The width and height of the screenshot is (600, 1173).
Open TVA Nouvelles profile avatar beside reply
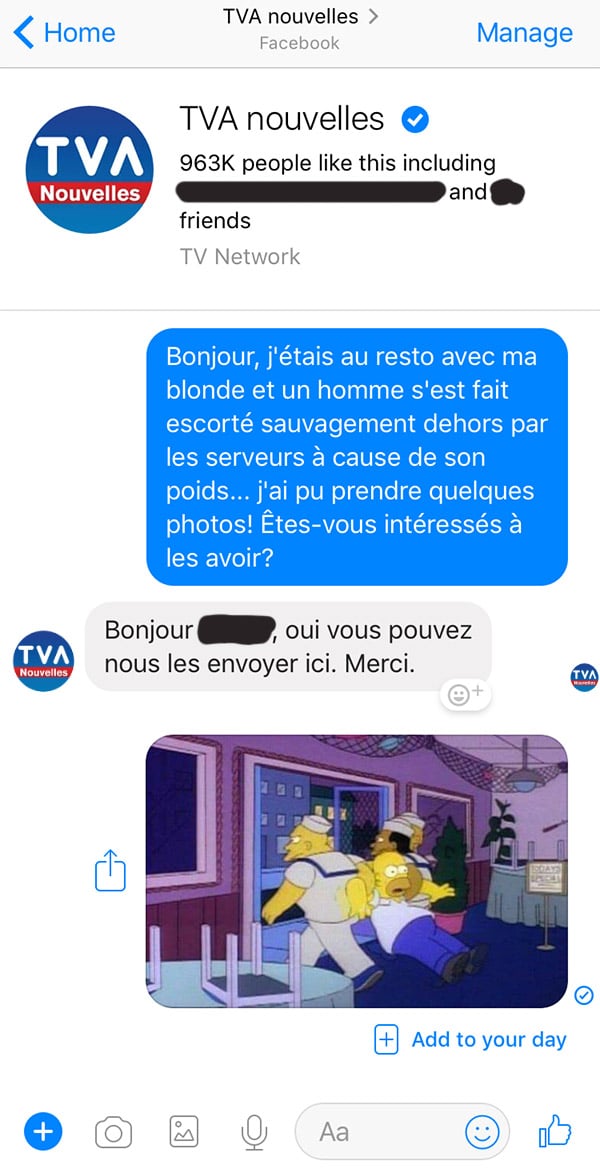point(43,660)
